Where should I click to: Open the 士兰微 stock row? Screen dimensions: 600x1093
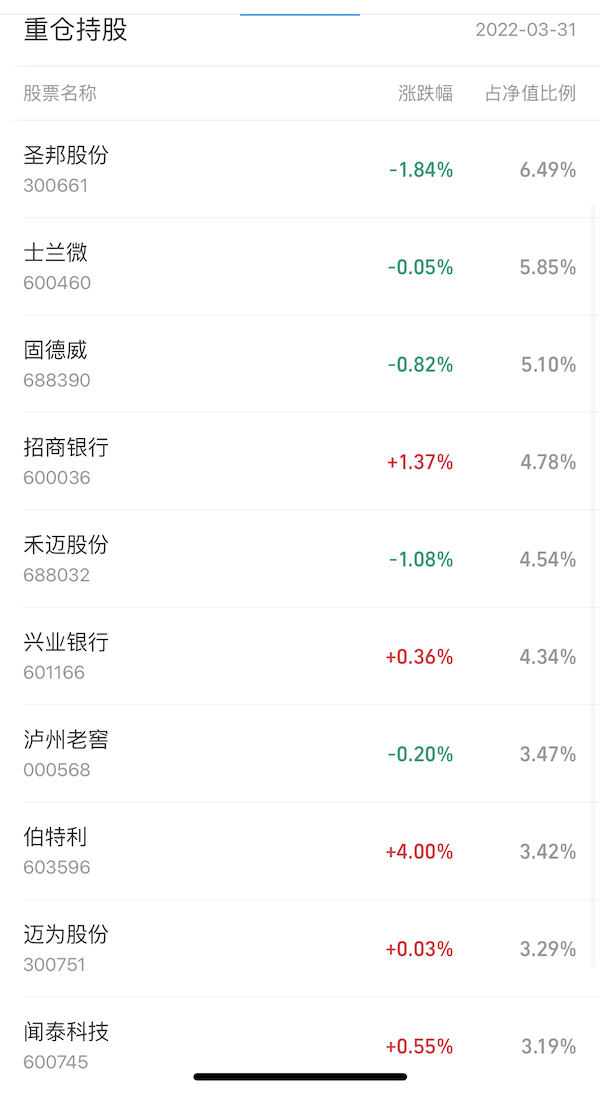coord(300,266)
